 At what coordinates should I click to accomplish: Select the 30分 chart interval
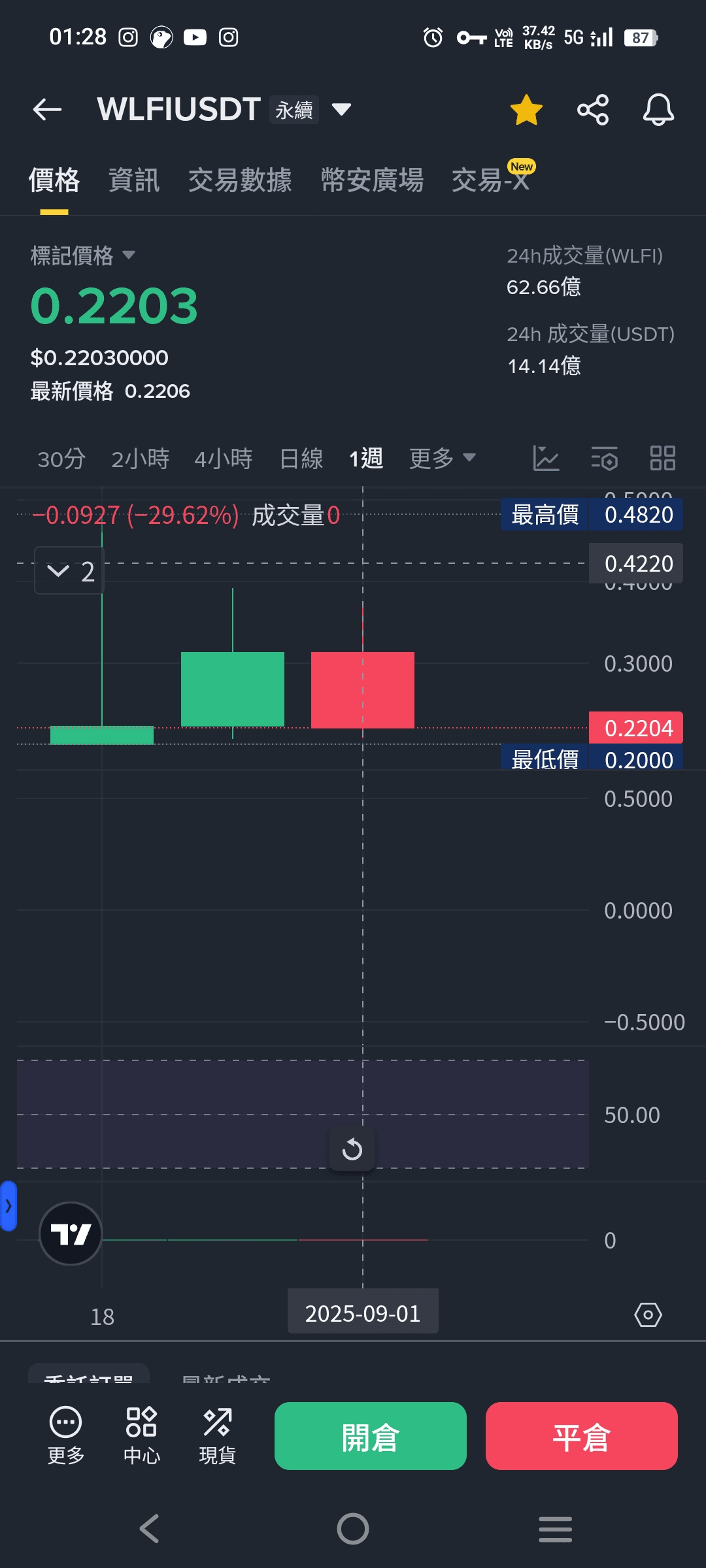click(x=61, y=459)
